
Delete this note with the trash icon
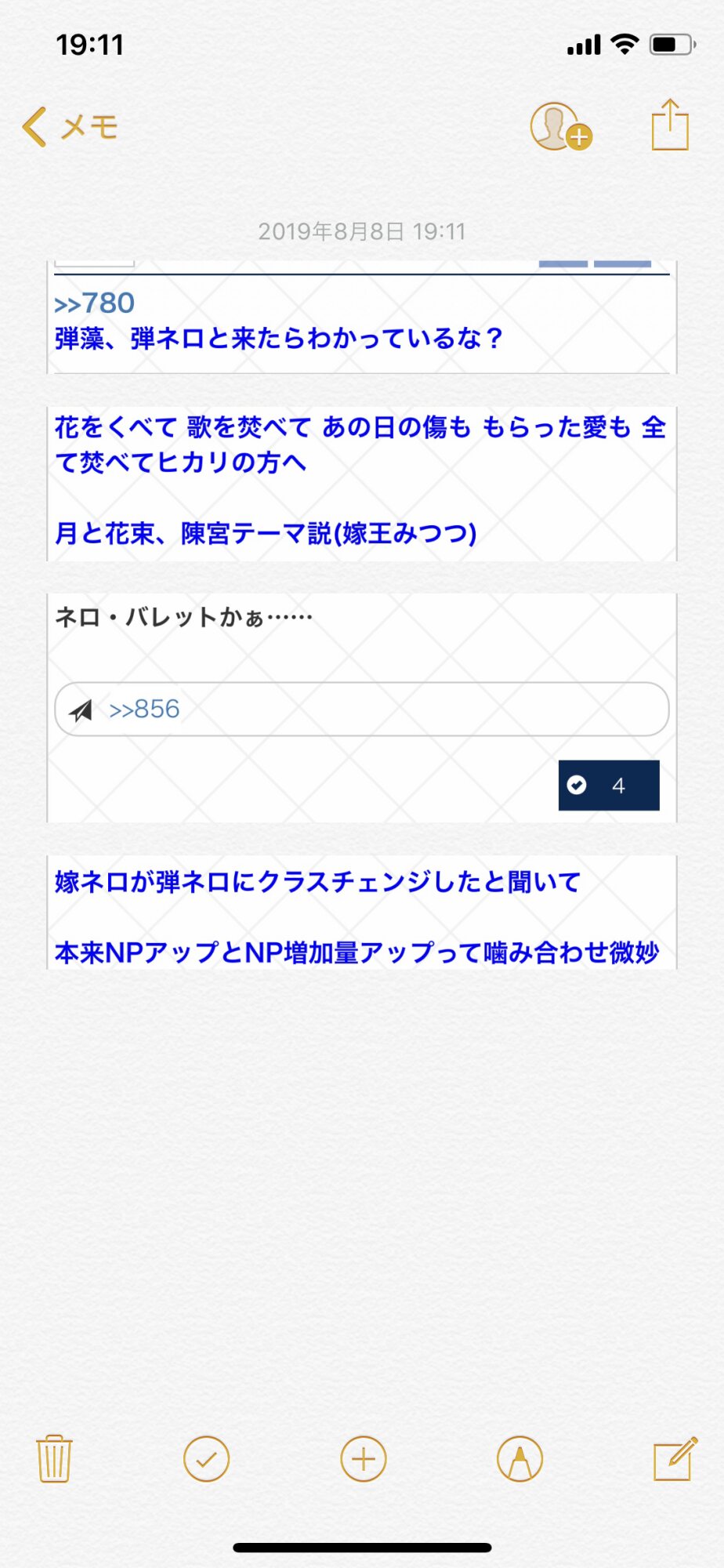(54, 1459)
